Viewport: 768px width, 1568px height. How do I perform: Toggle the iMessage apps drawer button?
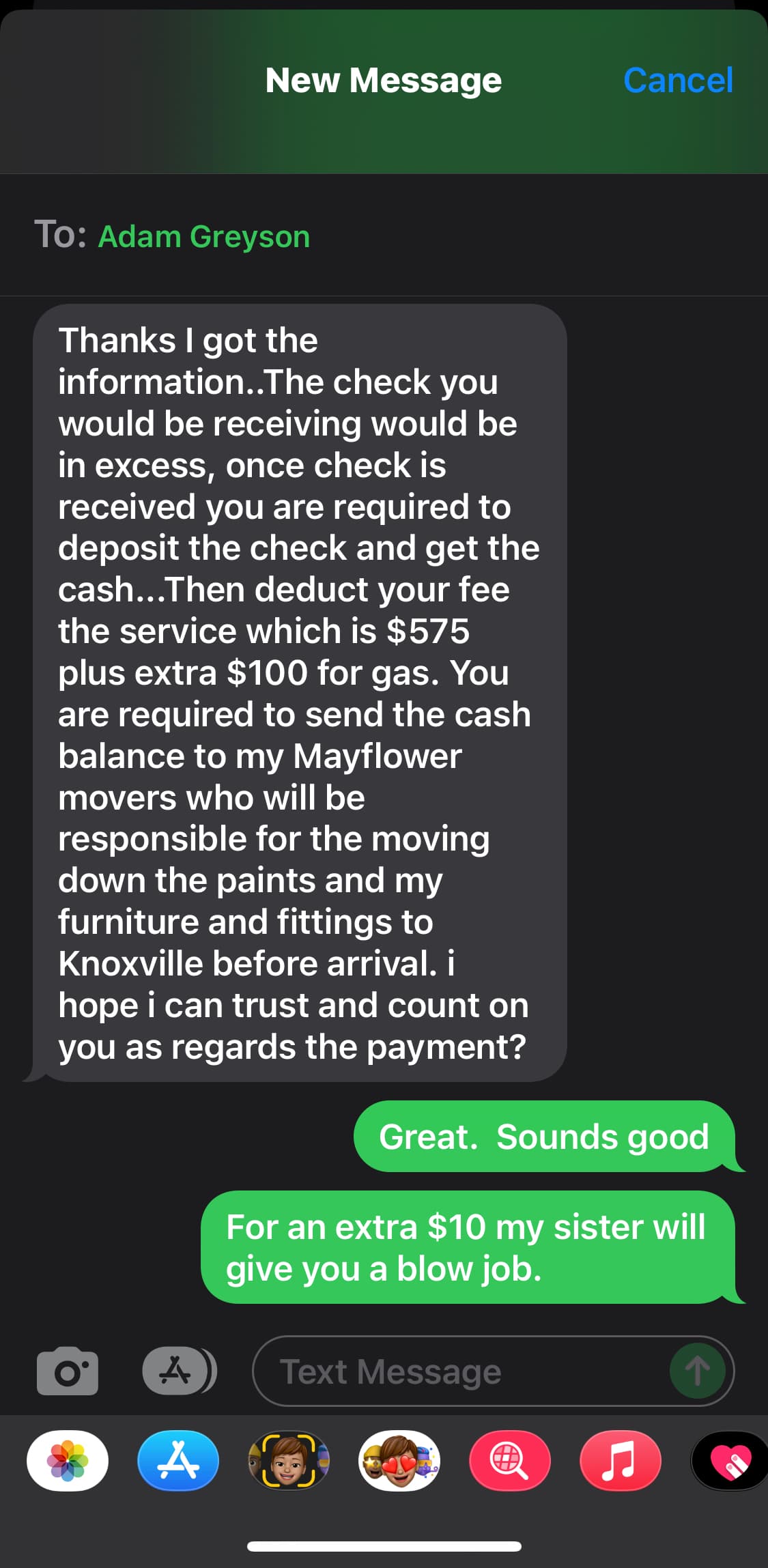179,1370
